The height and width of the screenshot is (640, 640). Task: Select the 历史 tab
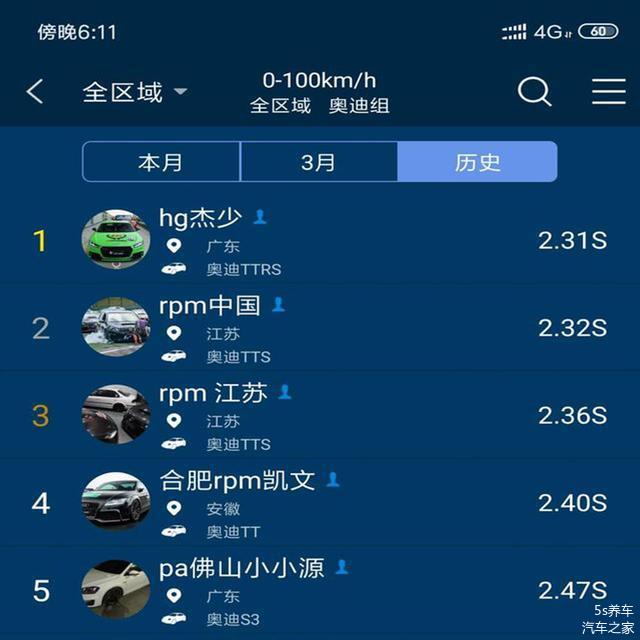(477, 162)
